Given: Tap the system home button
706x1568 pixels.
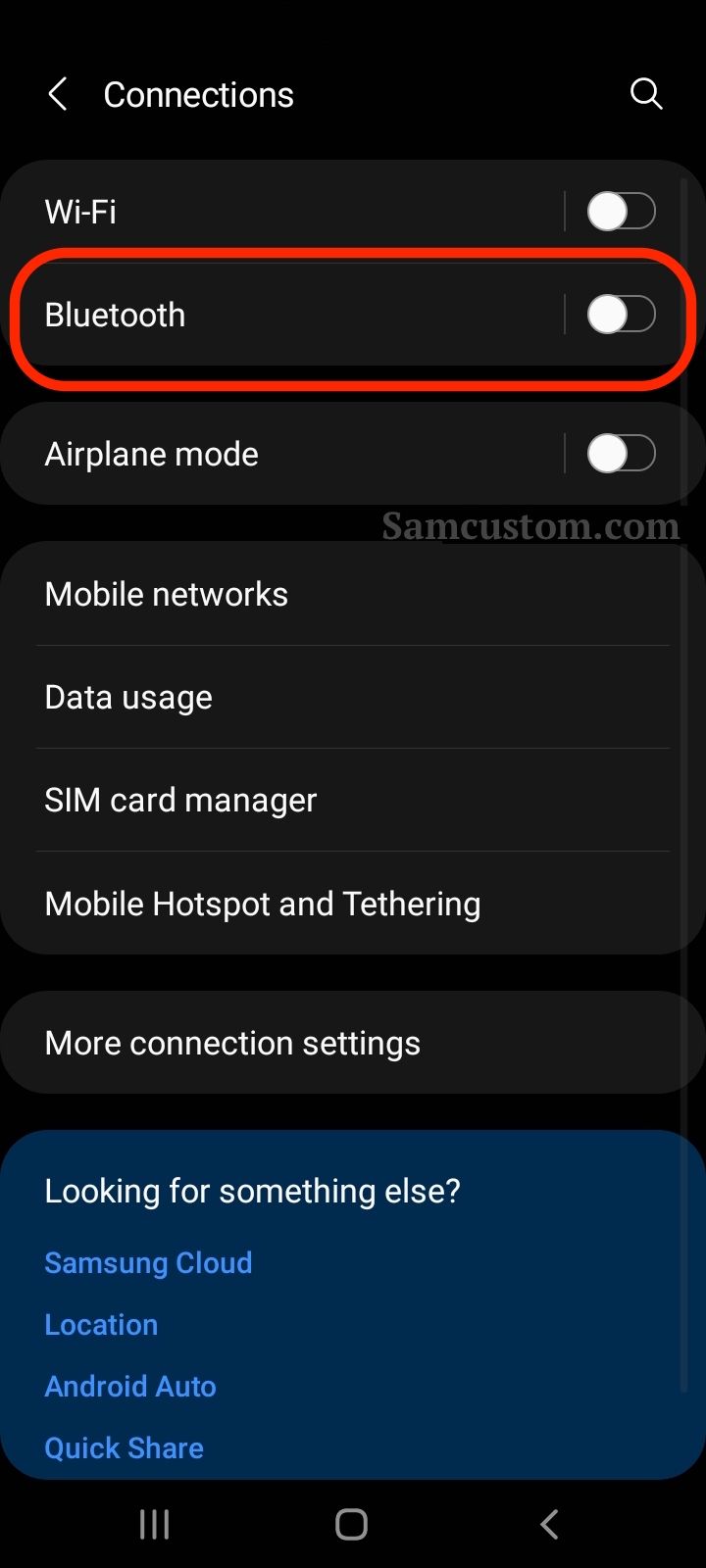Looking at the screenshot, I should pyautogui.click(x=351, y=1524).
